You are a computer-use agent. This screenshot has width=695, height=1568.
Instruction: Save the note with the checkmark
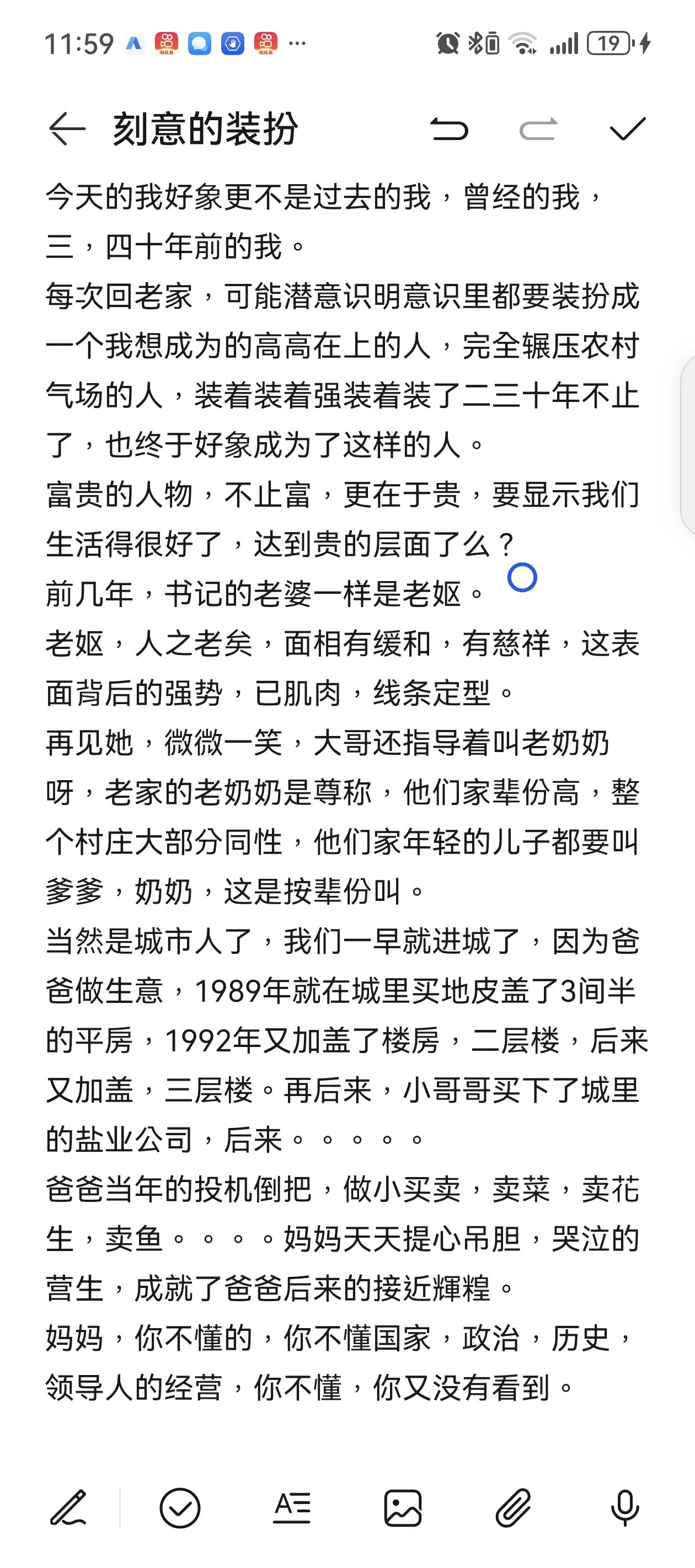[627, 129]
